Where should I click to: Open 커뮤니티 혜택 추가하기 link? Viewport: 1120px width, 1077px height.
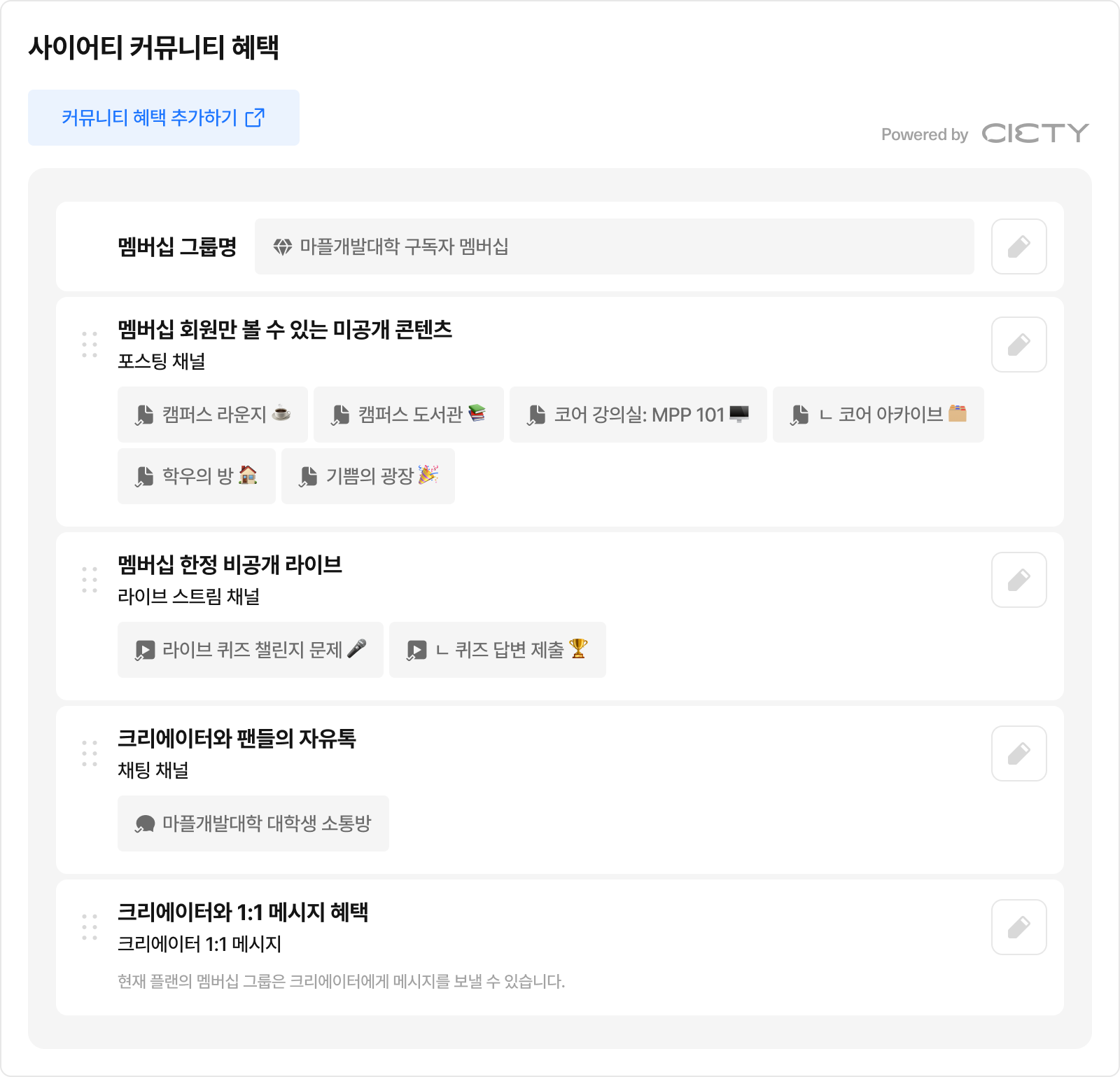[x=163, y=118]
